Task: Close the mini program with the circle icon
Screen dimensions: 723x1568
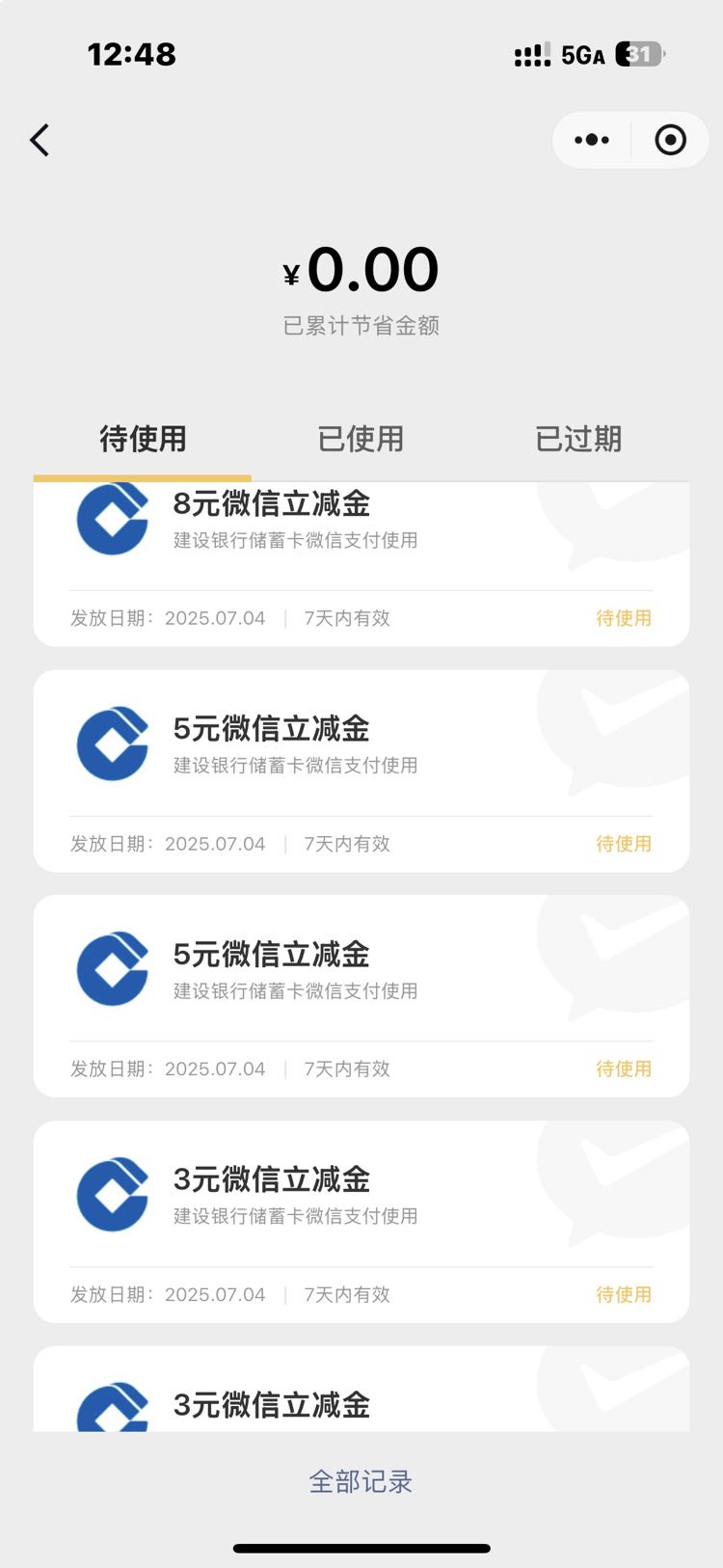Action: [x=670, y=141]
